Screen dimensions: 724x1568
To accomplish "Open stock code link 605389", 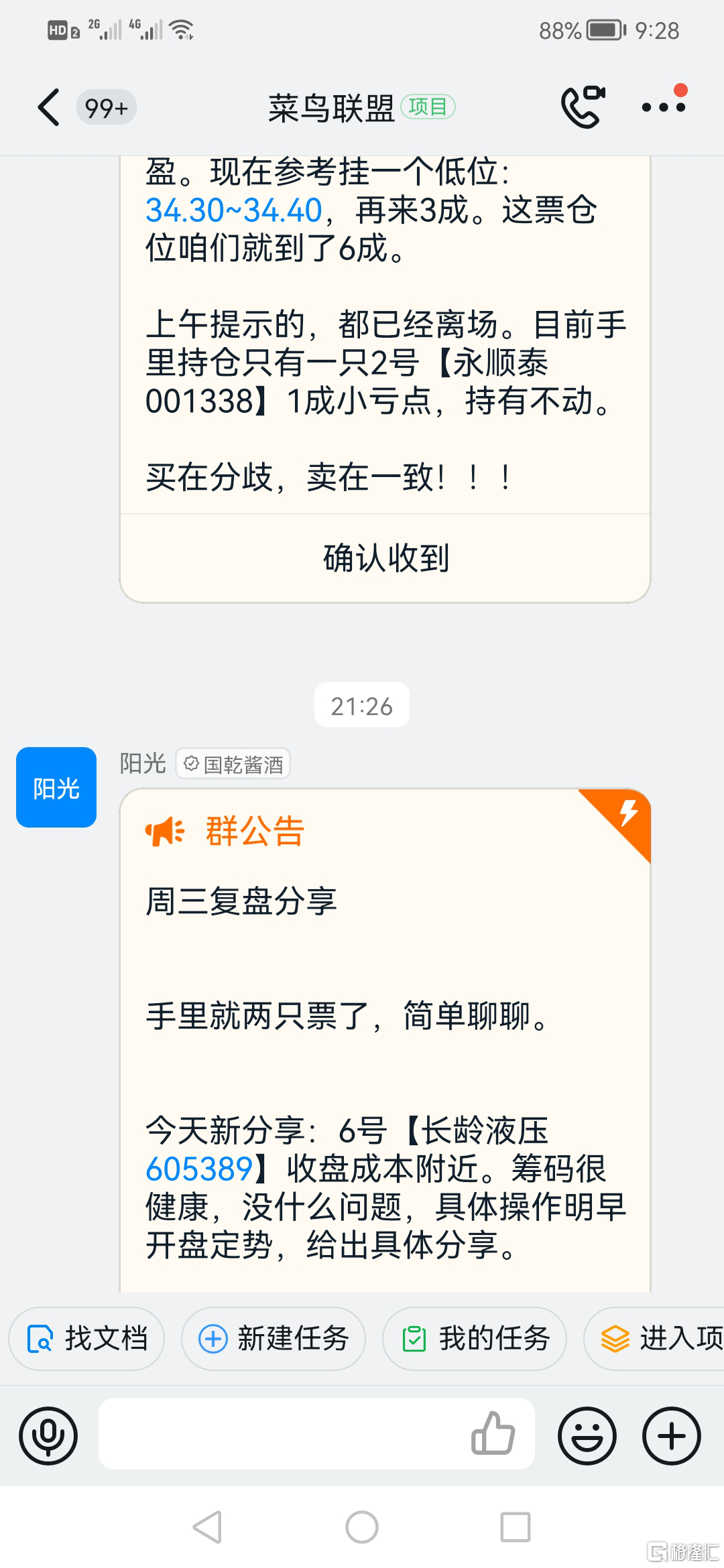I will (x=199, y=1169).
